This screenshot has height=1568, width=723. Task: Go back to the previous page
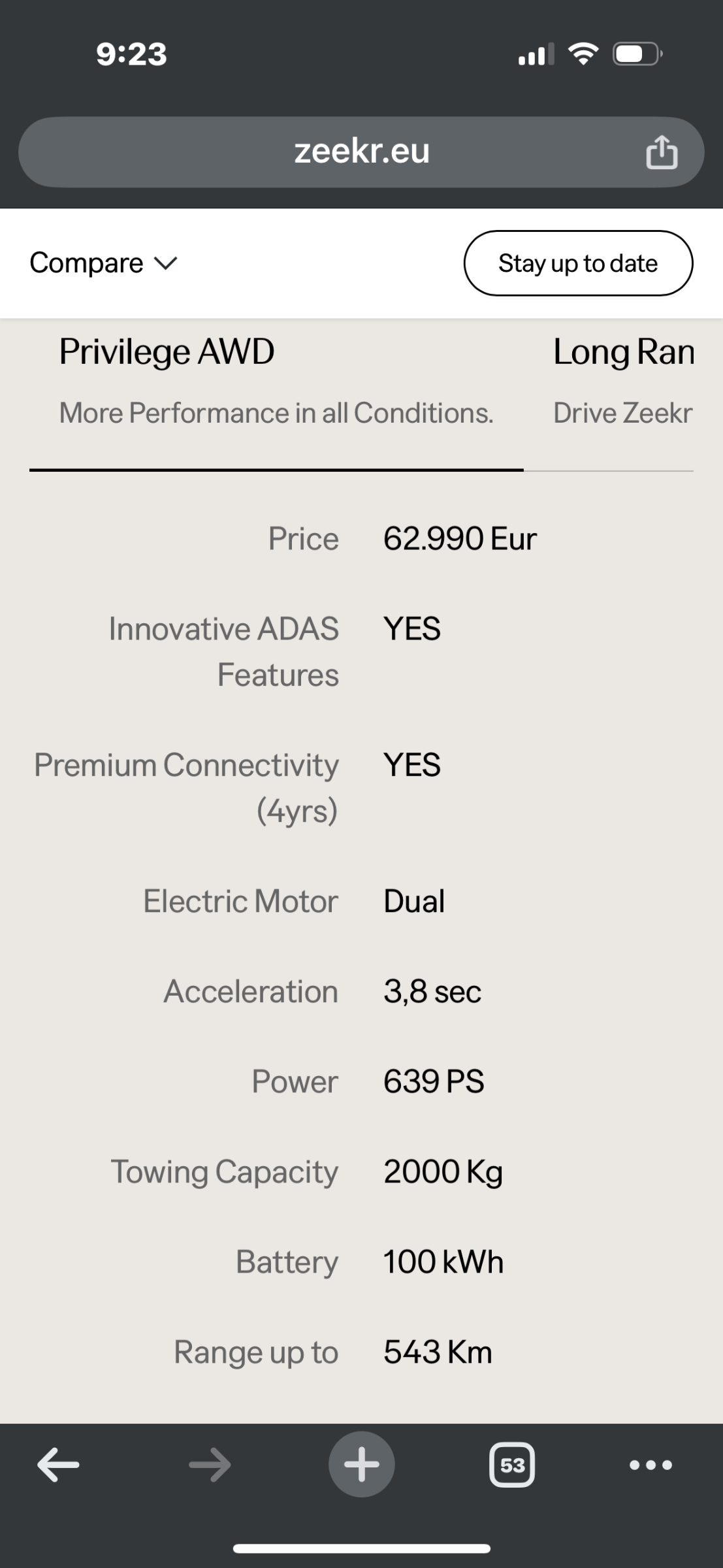58,1465
